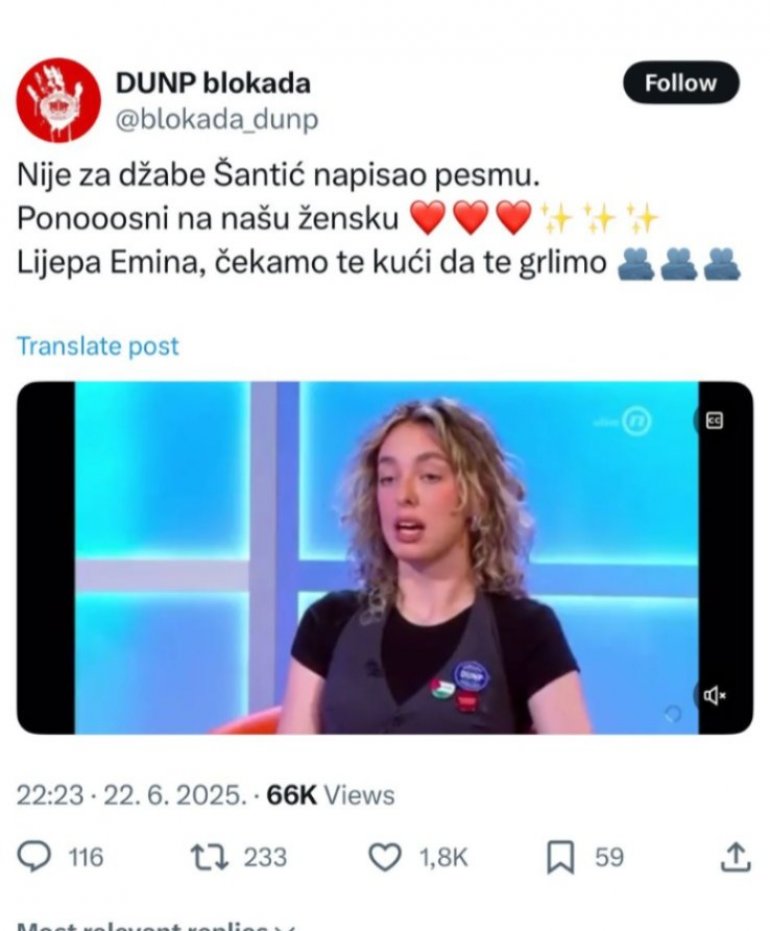Image resolution: width=770 pixels, height=931 pixels.
Task: Bookmark this post
Action: coord(560,857)
